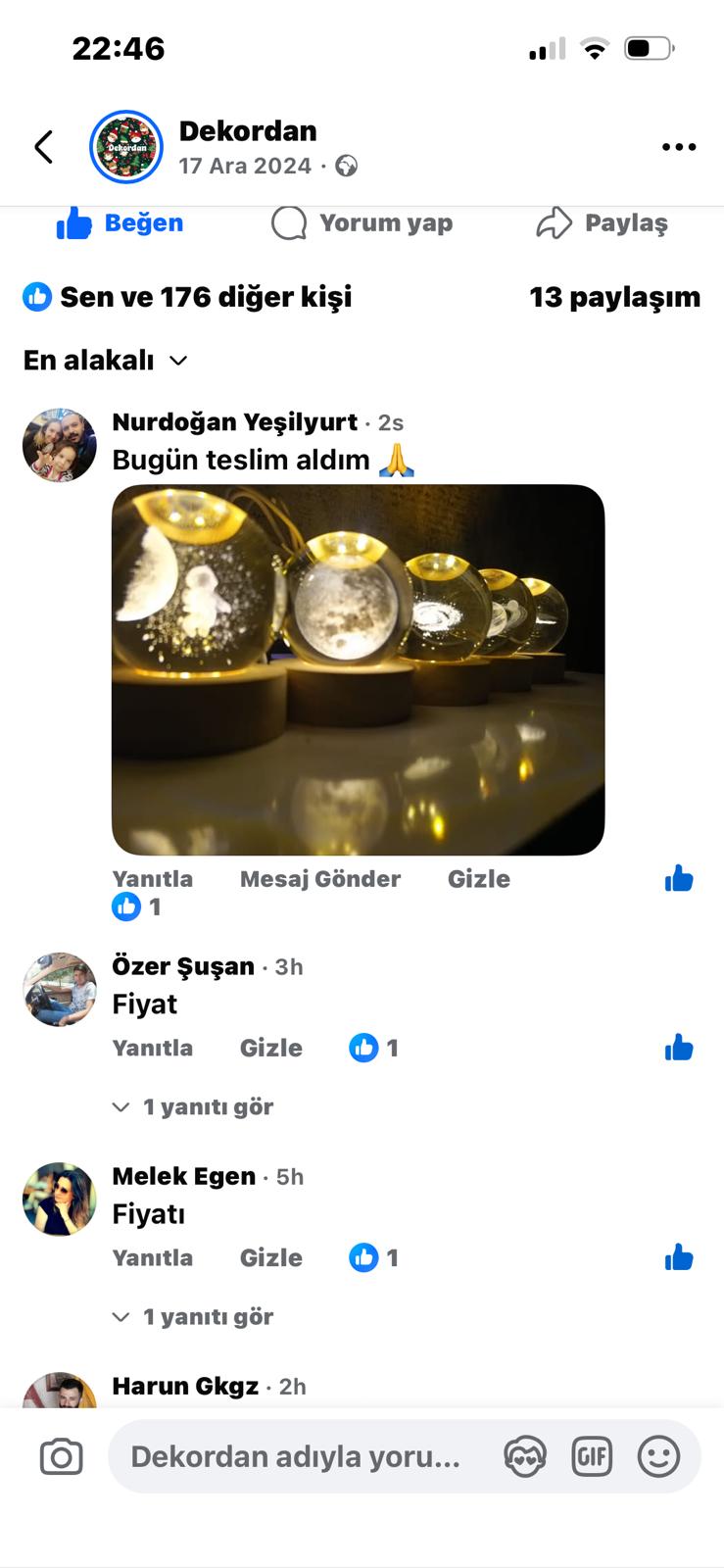This screenshot has width=724, height=1568.
Task: Tap Yorum yap to comment
Action: 362,223
